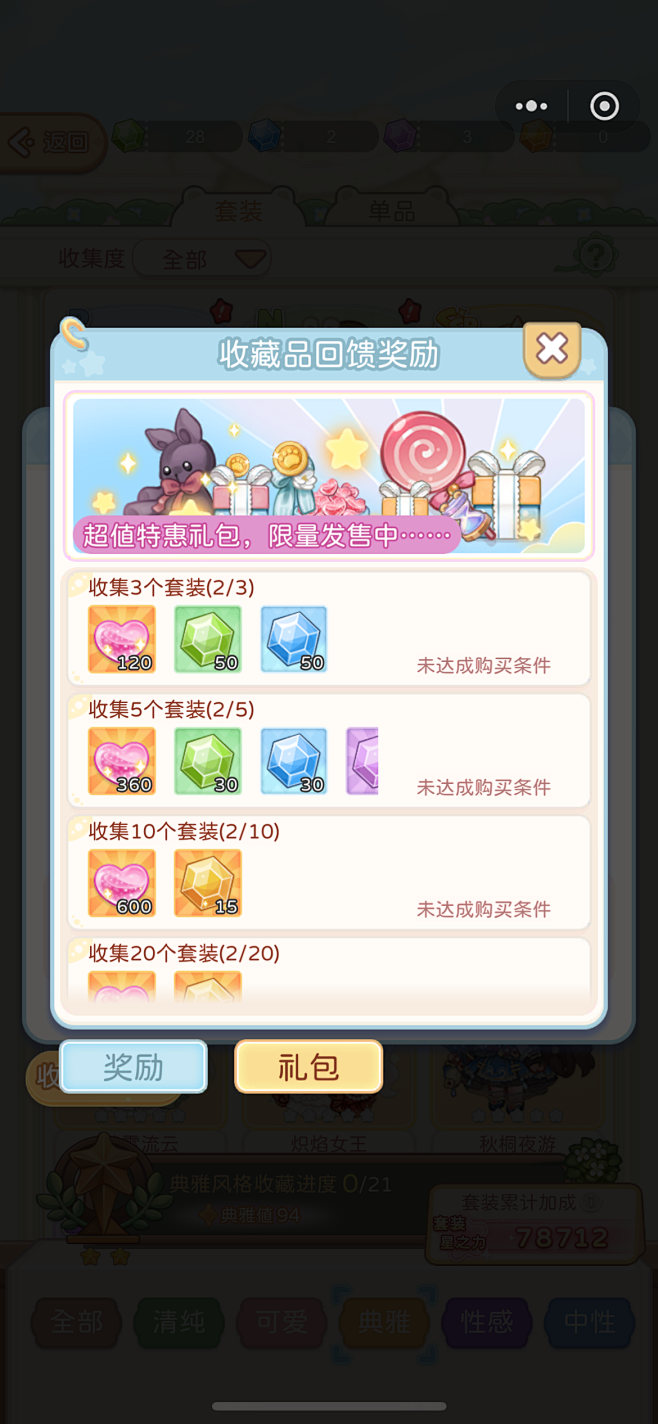Tap the 收集3个套装 reward row
Image resolution: width=658 pixels, height=1424 pixels.
329,628
